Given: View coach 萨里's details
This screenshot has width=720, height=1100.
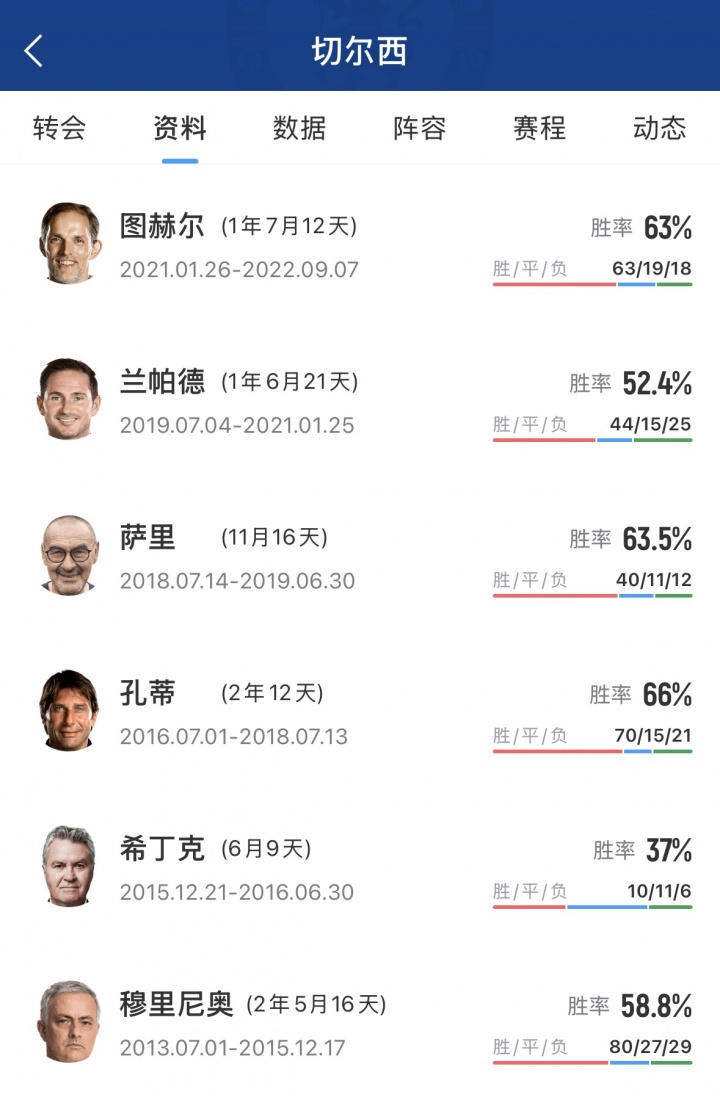Looking at the screenshot, I should (360, 556).
